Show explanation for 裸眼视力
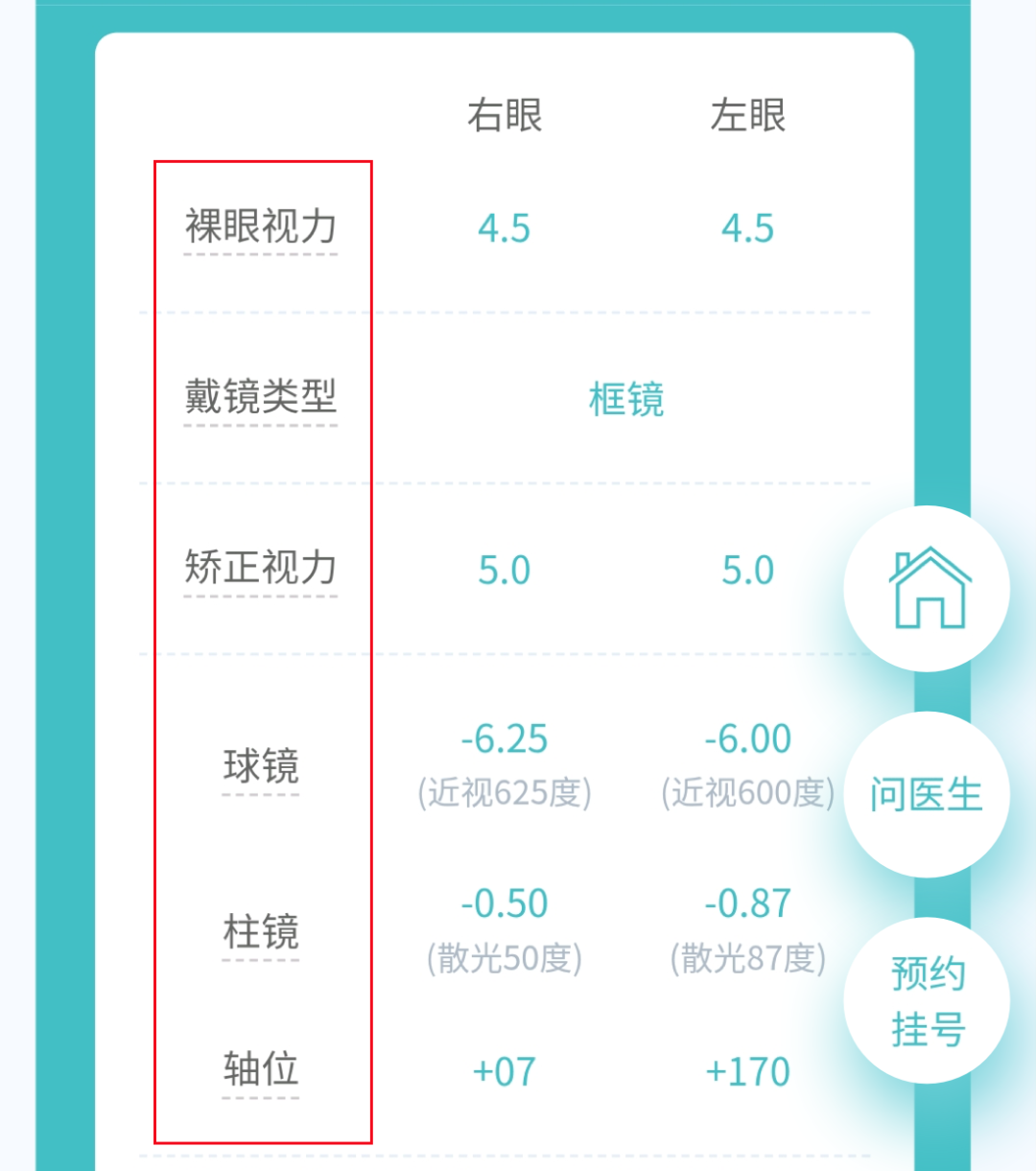Viewport: 1036px width, 1171px height. (x=261, y=228)
